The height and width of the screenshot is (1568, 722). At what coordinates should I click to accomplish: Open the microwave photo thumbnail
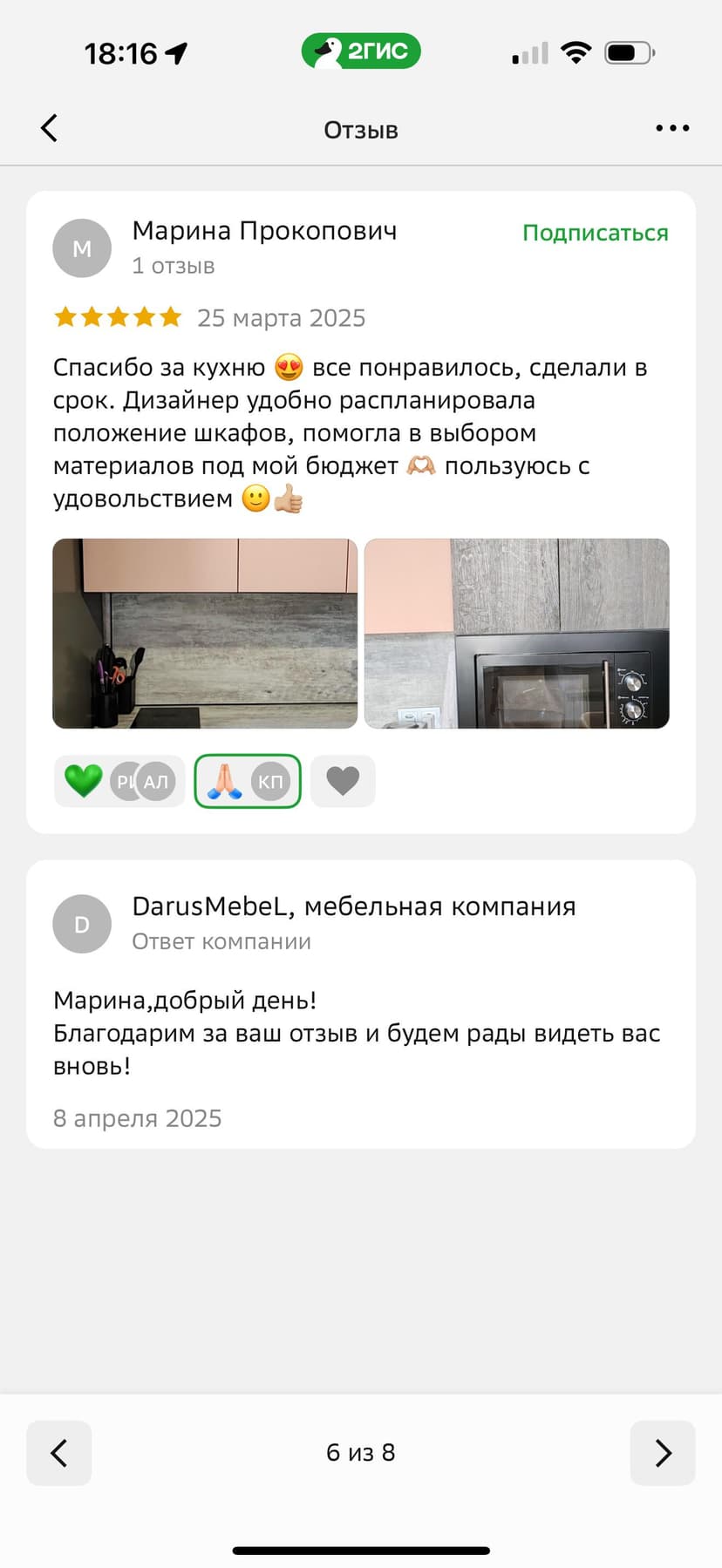pos(516,634)
